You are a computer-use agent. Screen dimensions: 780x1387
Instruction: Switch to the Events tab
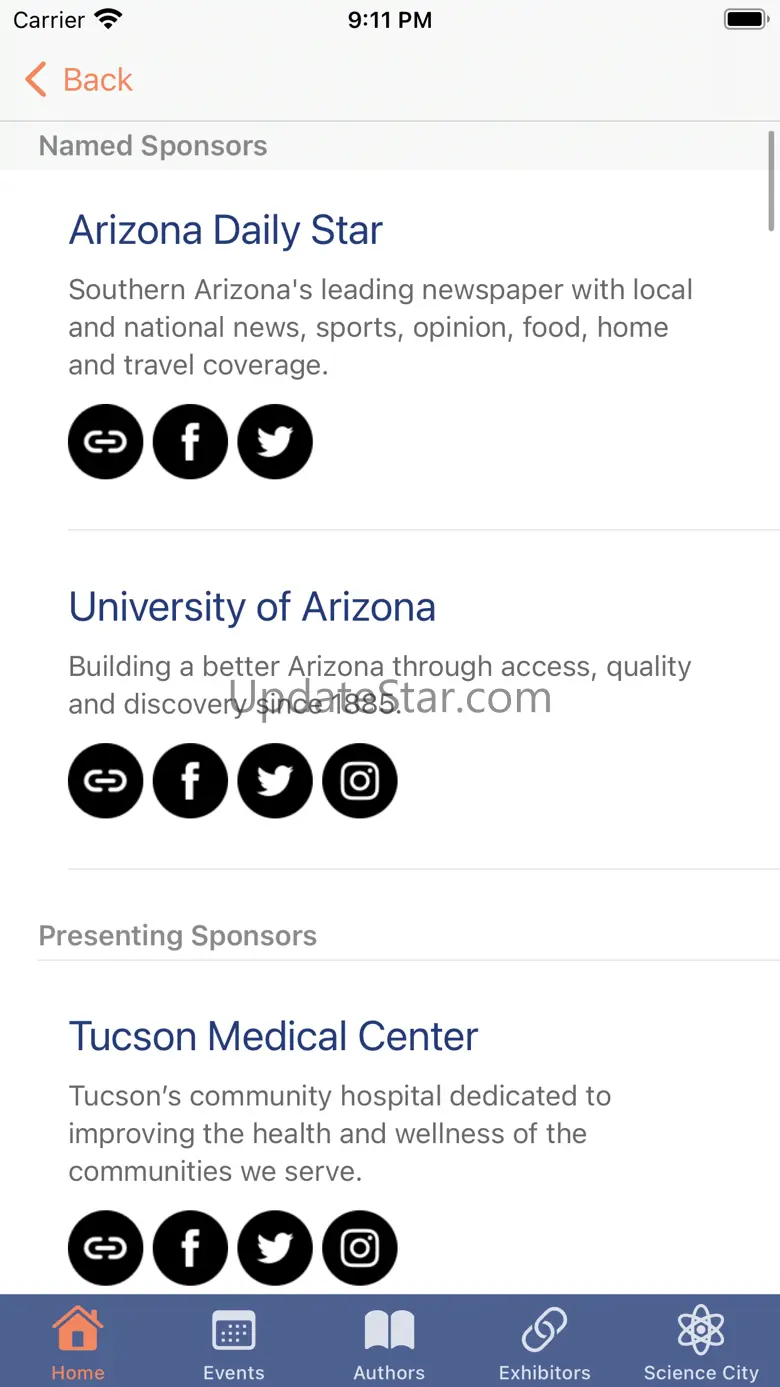234,1342
